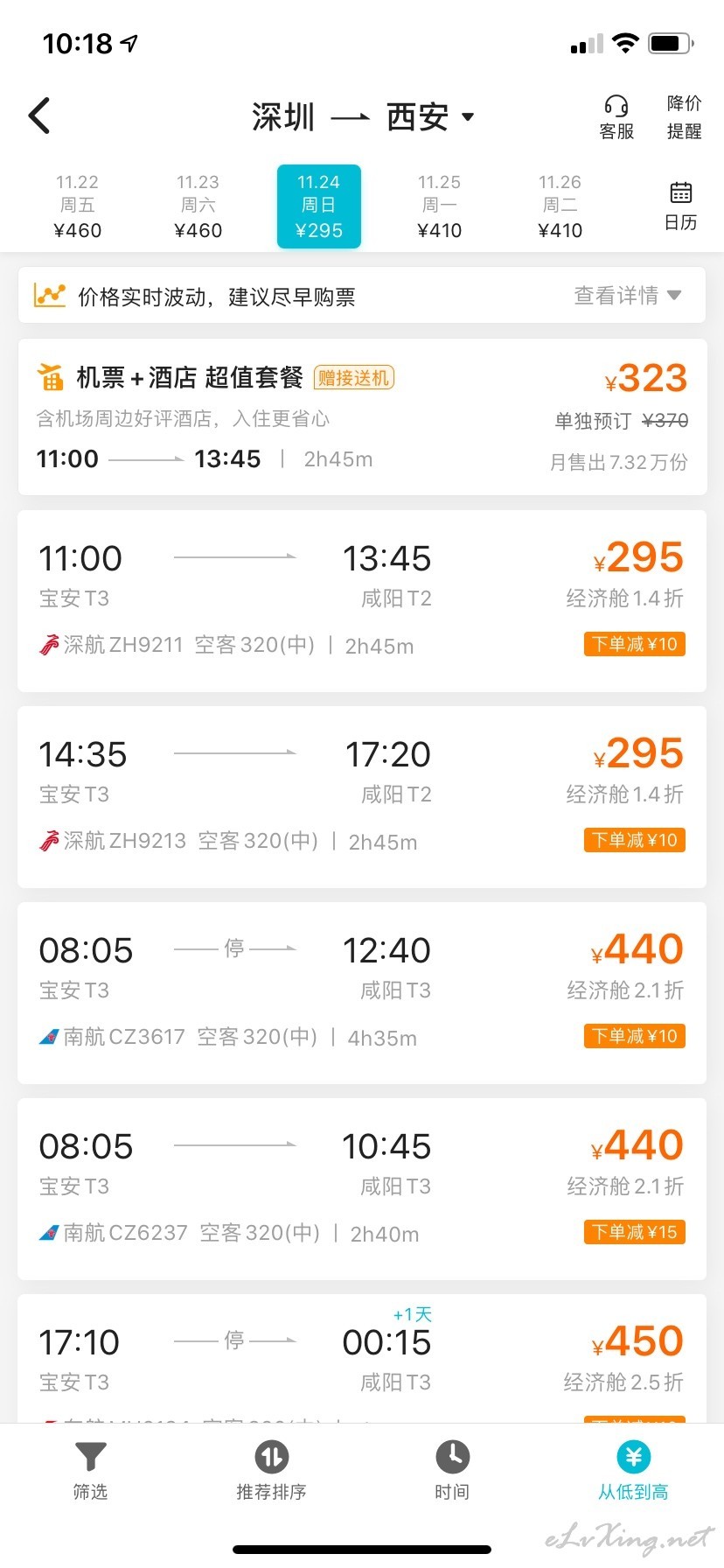This screenshot has width=724, height=1568.
Task: Expand 查看详情 for price fluctuation
Action: [627, 296]
